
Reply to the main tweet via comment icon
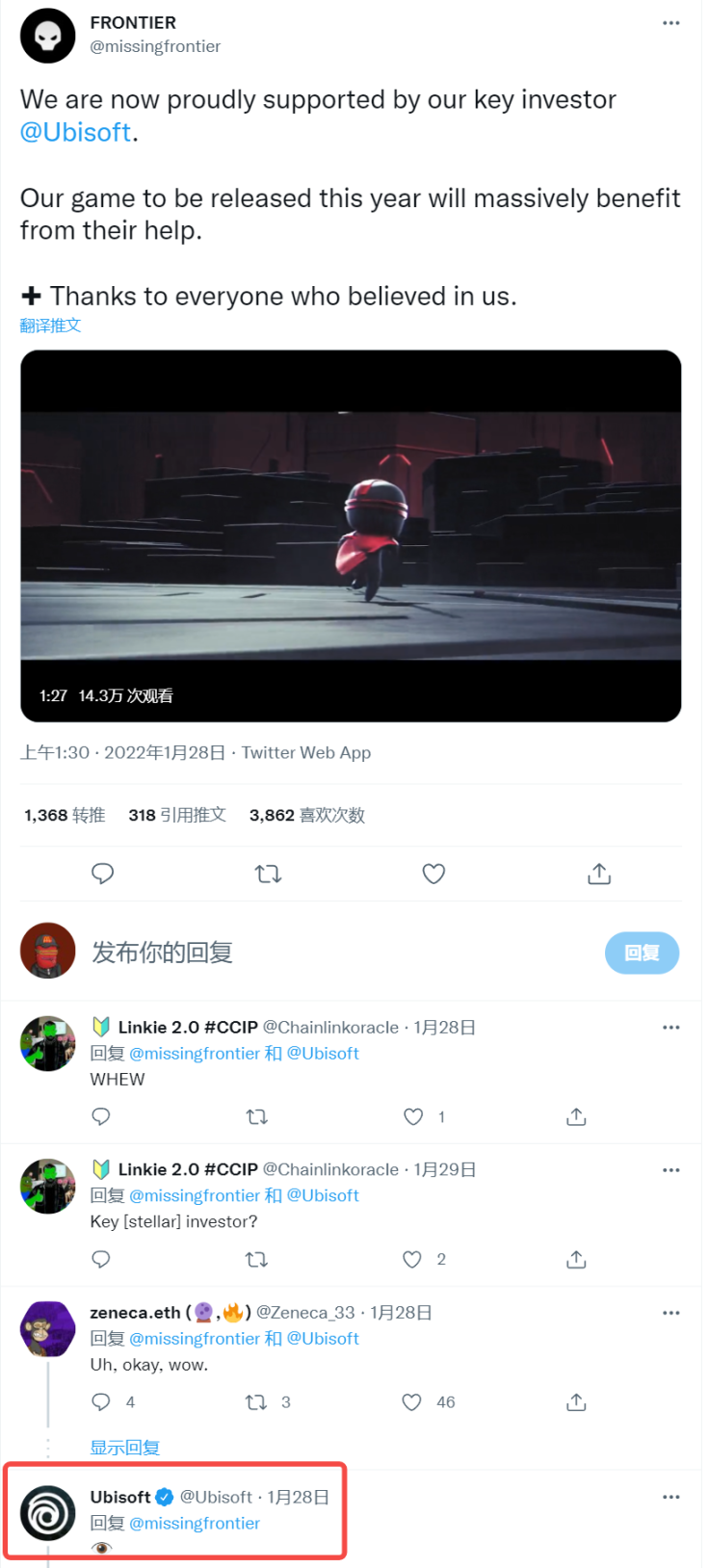[102, 874]
